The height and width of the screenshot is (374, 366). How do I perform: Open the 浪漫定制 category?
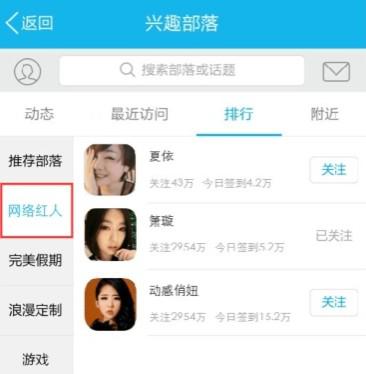point(36,310)
